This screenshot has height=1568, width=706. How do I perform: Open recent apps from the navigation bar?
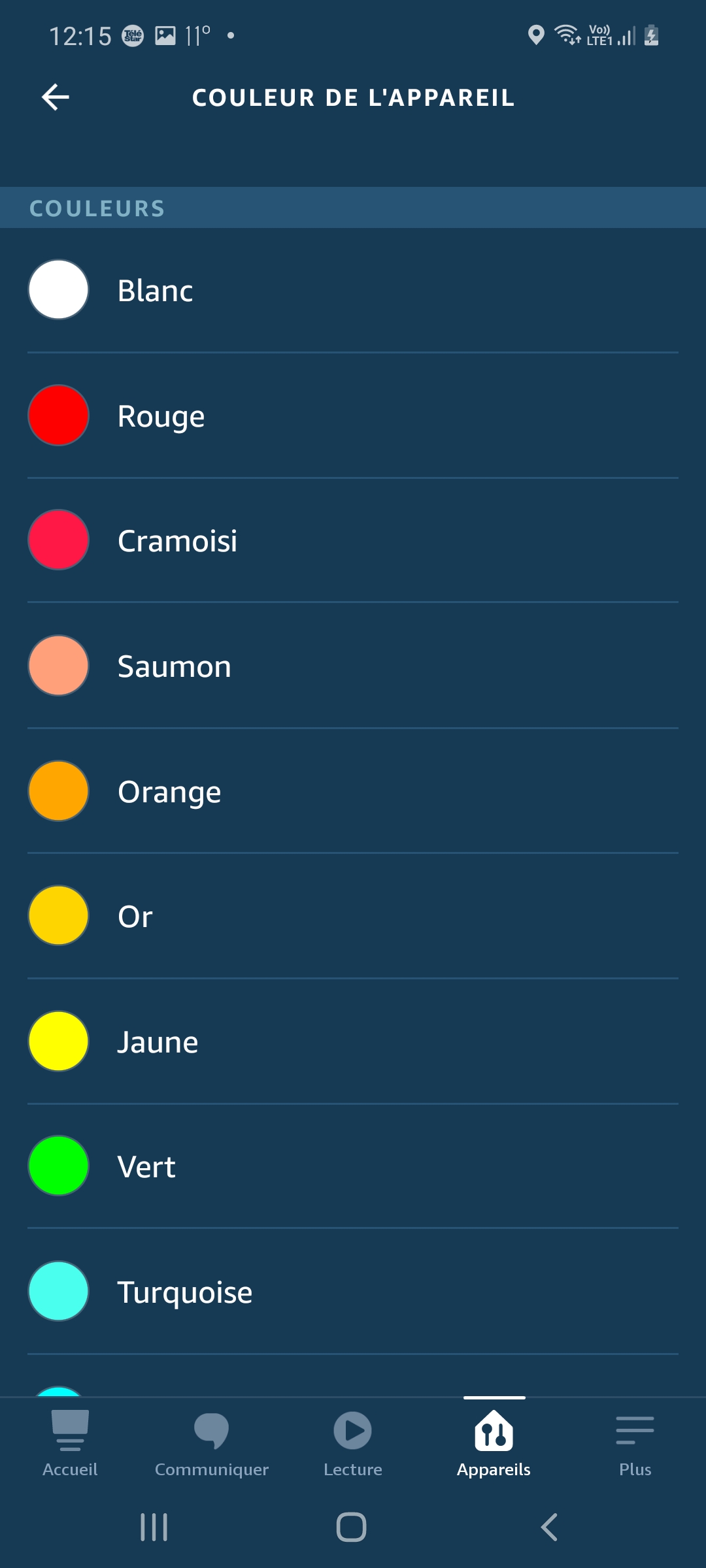(x=154, y=1527)
